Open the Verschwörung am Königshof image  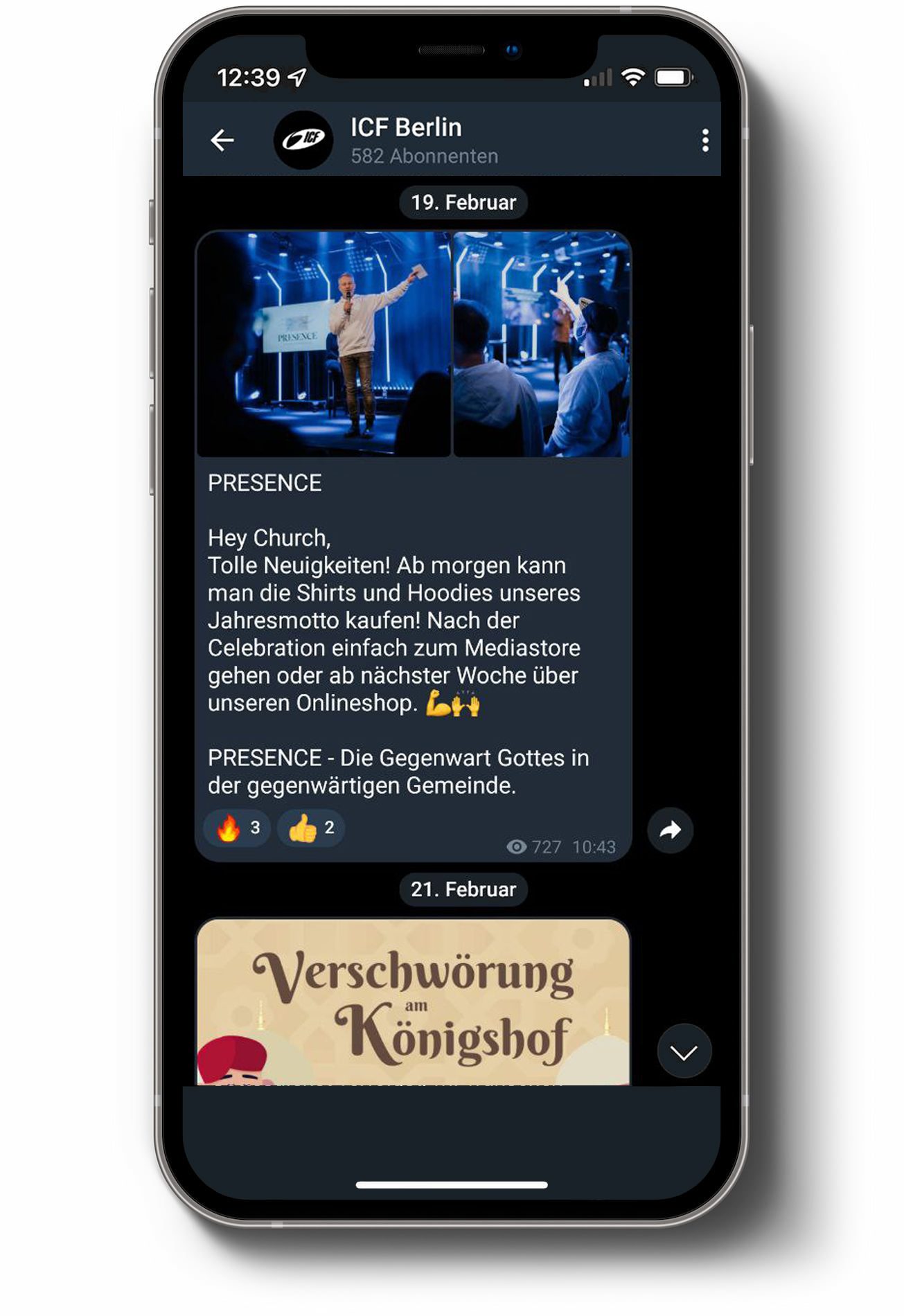[x=413, y=1002]
